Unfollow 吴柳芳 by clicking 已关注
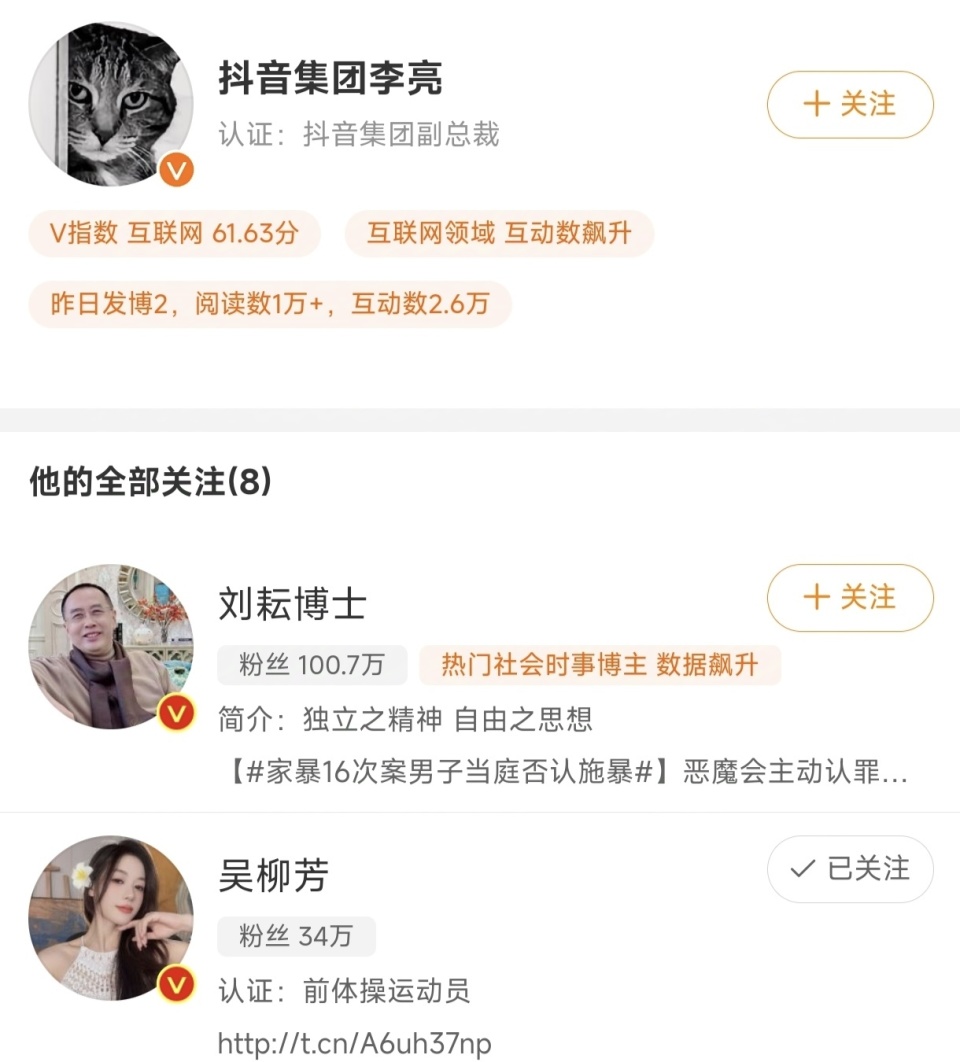Viewport: 960px width, 1062px height. pos(850,870)
